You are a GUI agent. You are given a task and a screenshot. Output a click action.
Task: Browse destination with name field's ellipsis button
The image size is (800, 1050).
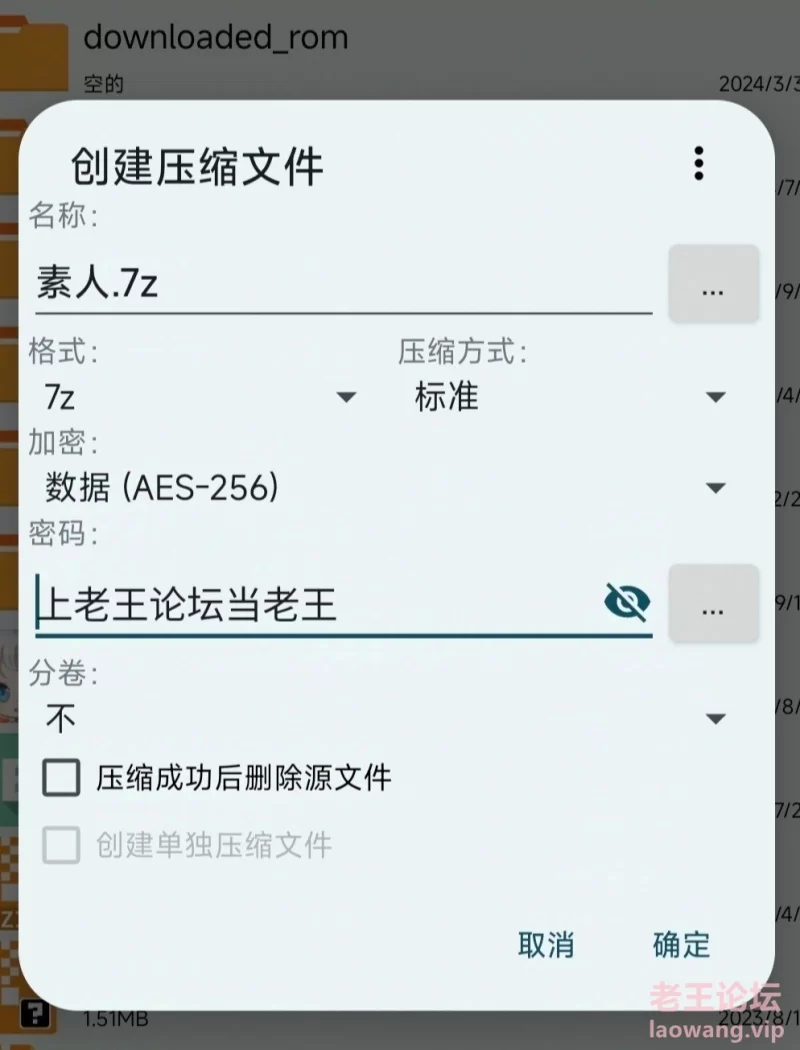click(712, 285)
